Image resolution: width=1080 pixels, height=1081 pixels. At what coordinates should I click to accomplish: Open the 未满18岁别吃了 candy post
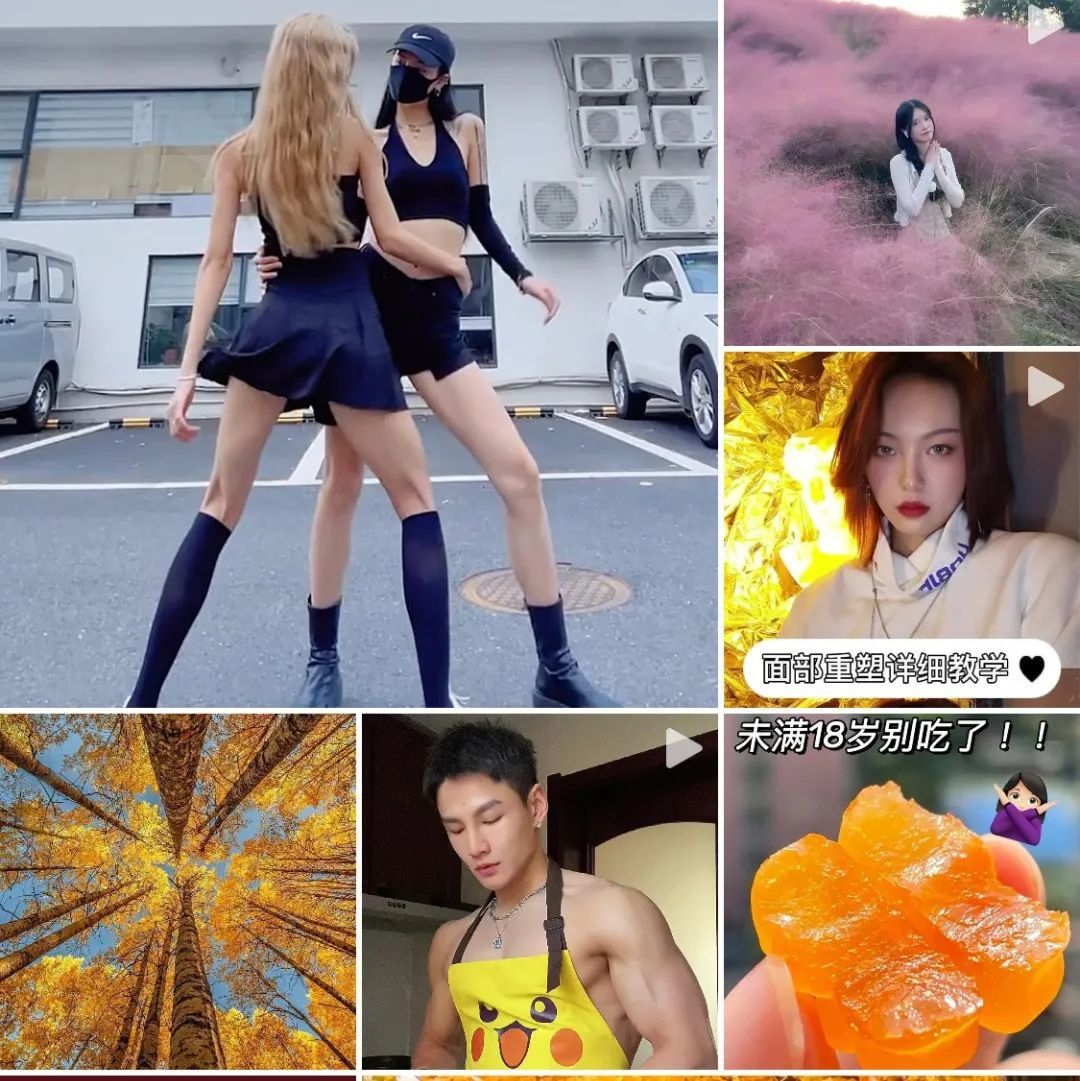click(901, 891)
